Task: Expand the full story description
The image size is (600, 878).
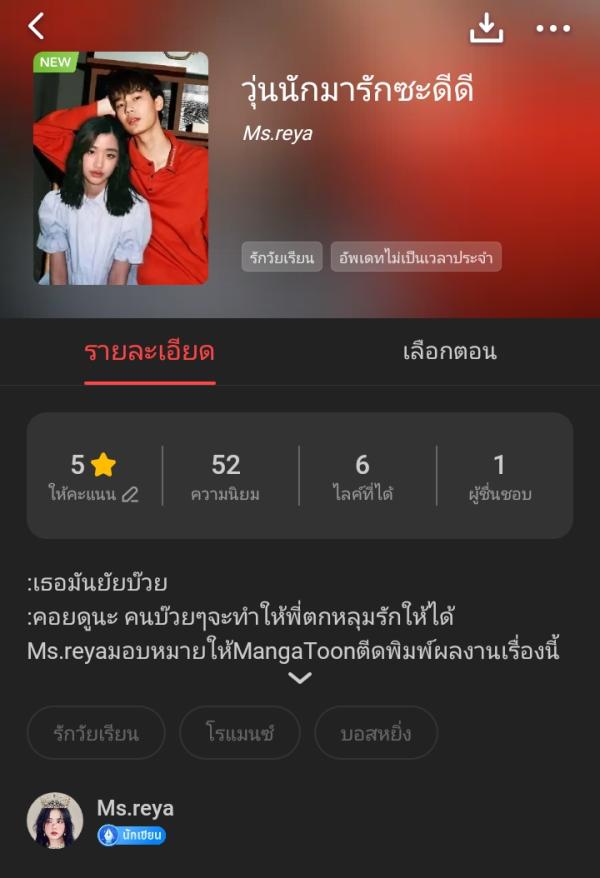Action: [300, 678]
